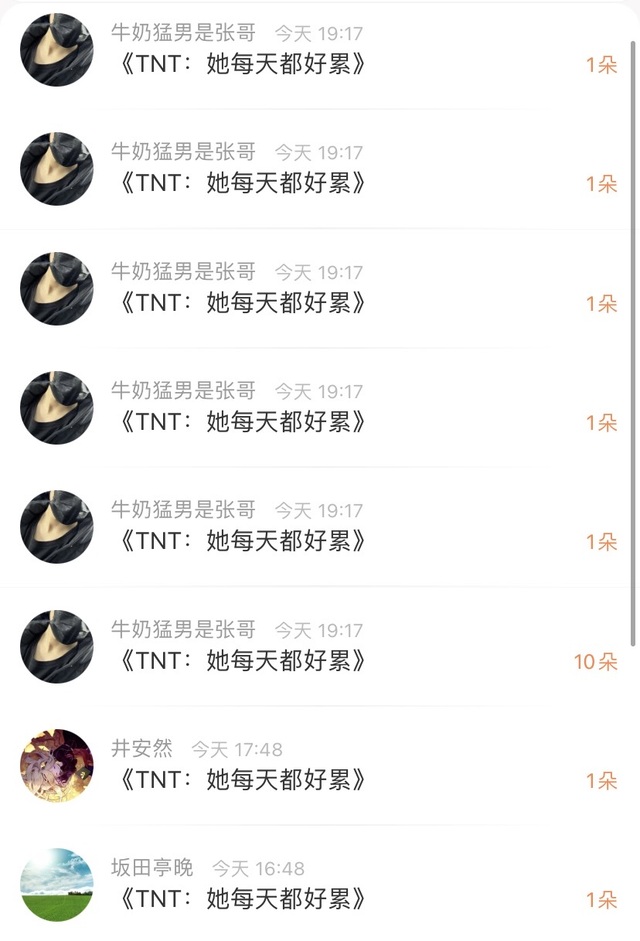View 牛奶猛男是张哥's avatar on the 10朵 row
This screenshot has width=640, height=941.
click(x=57, y=647)
